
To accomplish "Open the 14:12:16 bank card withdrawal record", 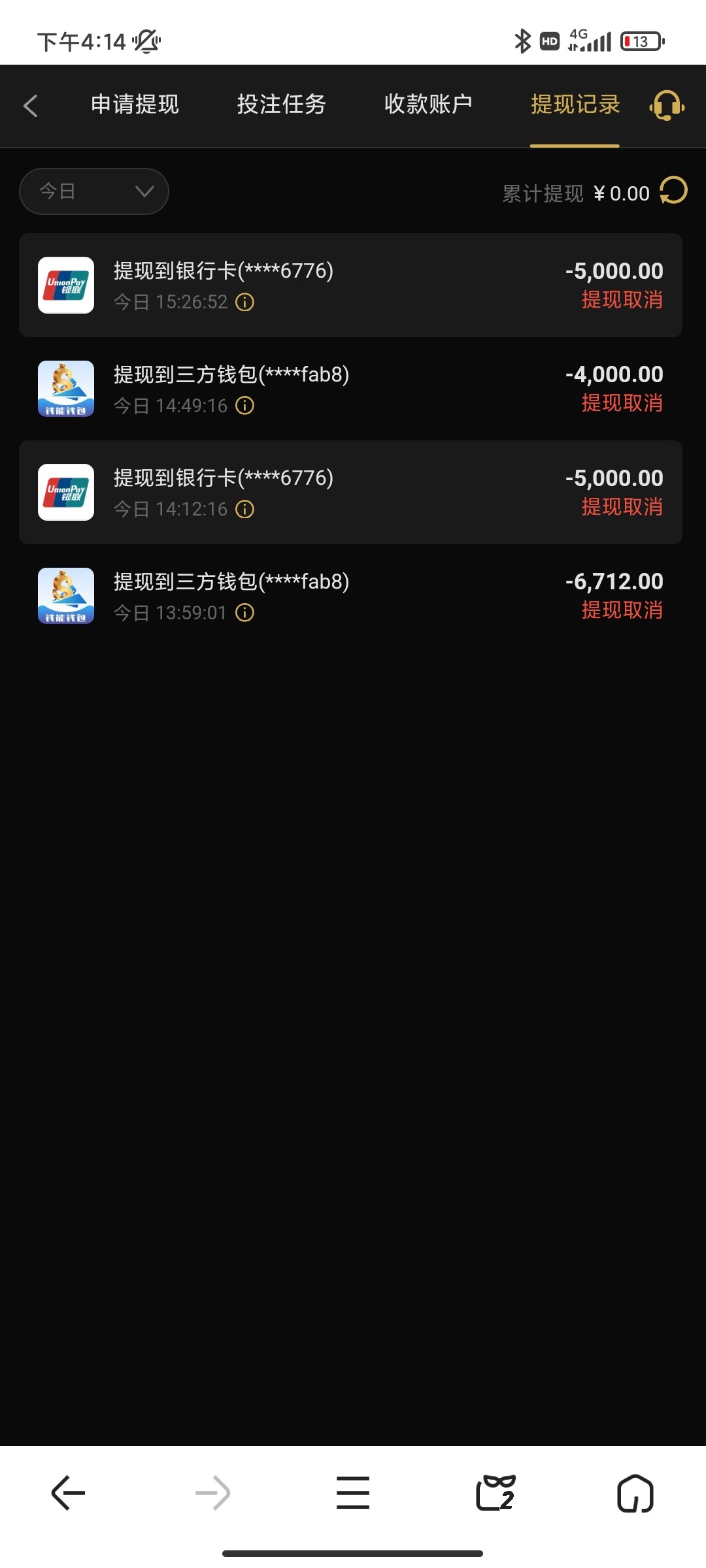I will tap(350, 493).
